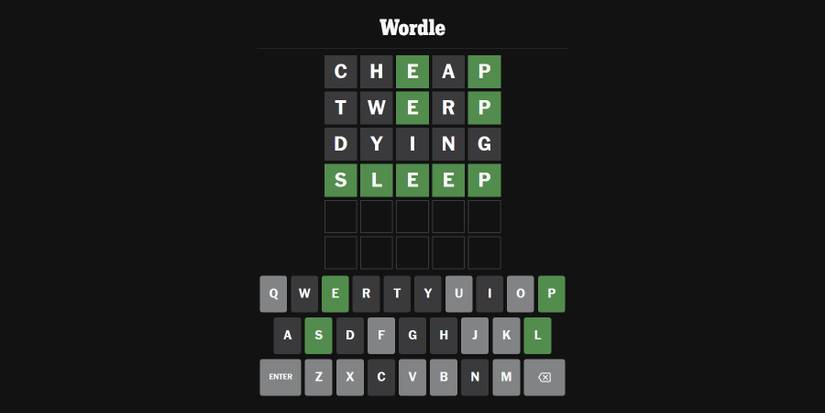Tap the letter A key
The width and height of the screenshot is (825, 413).
(287, 336)
